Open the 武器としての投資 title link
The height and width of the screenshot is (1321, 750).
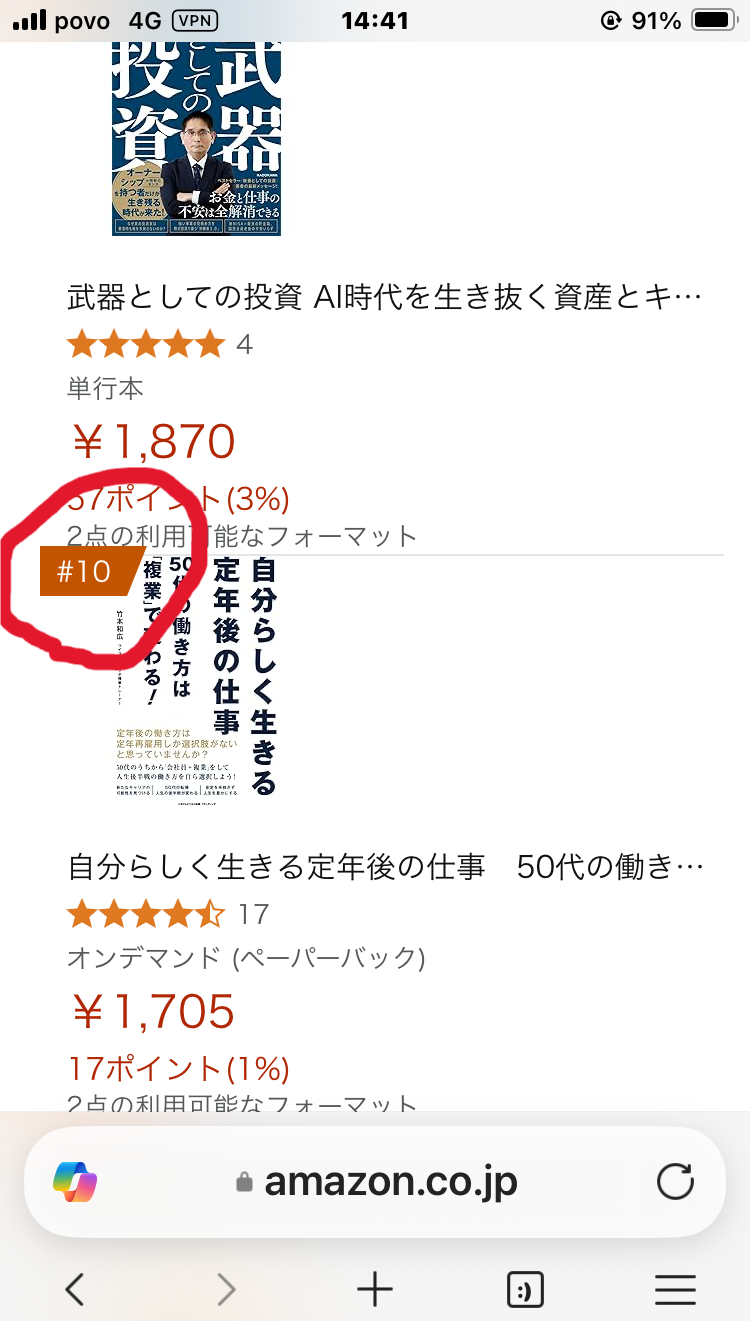pos(384,297)
